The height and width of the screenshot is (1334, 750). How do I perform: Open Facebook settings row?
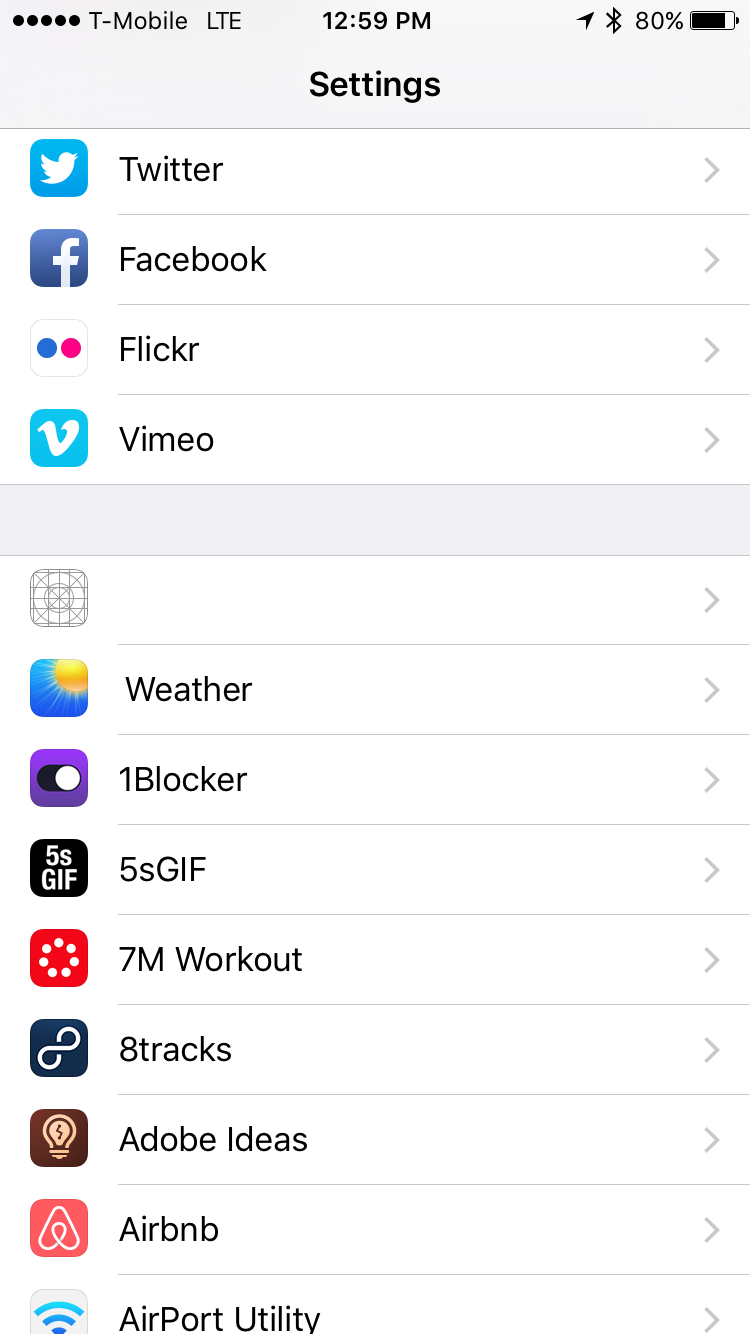tap(375, 260)
